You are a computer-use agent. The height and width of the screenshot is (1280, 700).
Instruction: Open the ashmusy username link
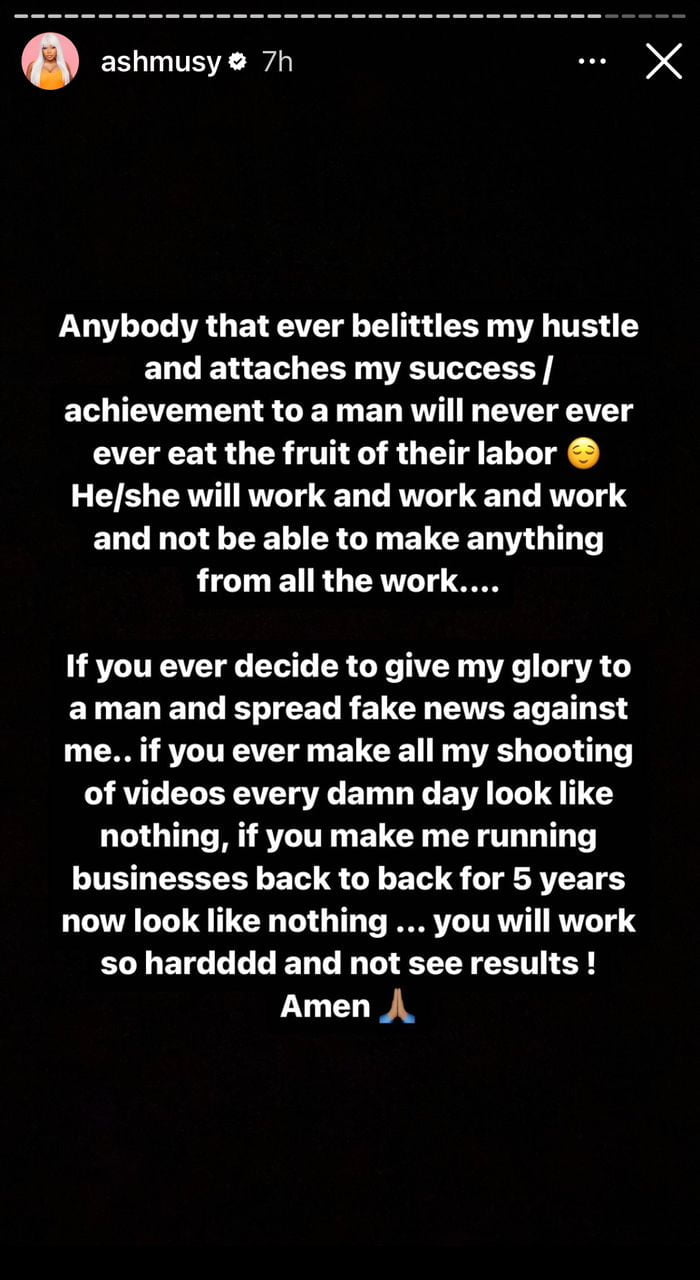(x=160, y=62)
